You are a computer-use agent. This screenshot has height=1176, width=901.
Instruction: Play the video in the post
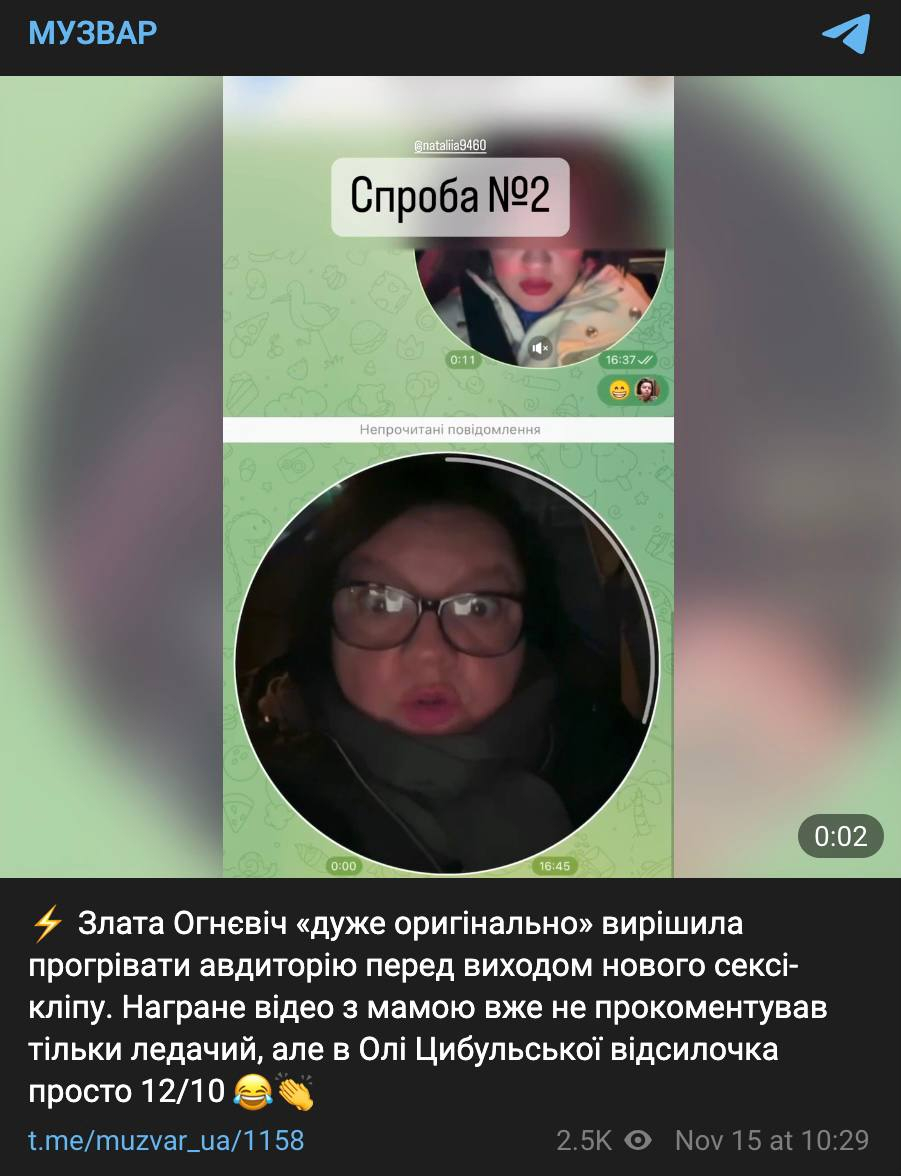449,477
